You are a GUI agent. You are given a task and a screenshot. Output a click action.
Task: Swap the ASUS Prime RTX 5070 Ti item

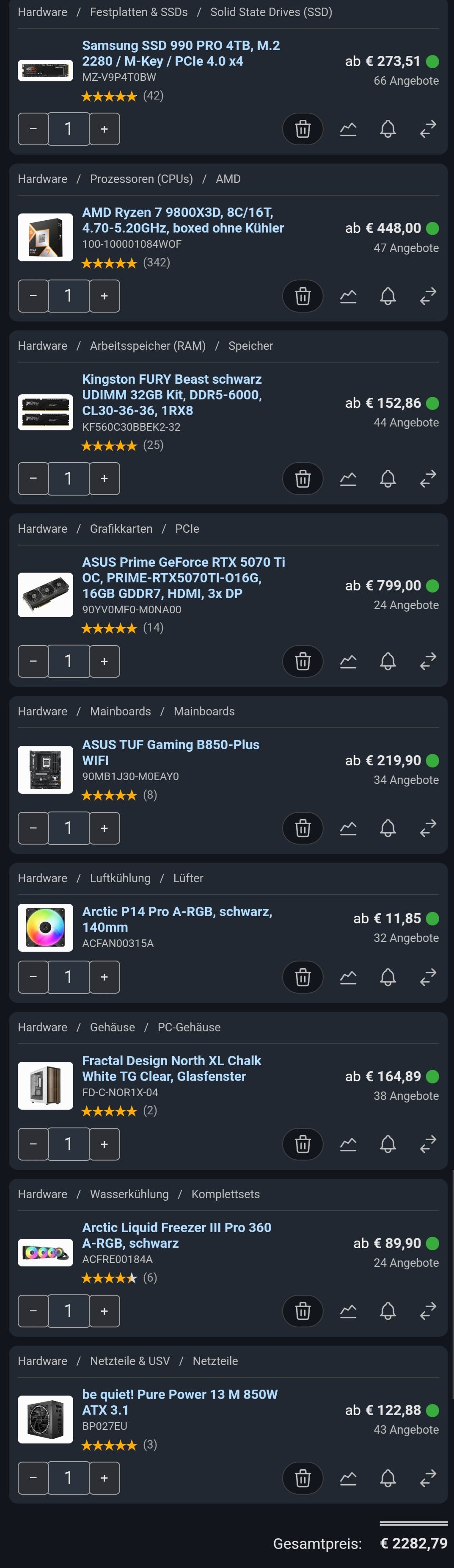click(428, 661)
